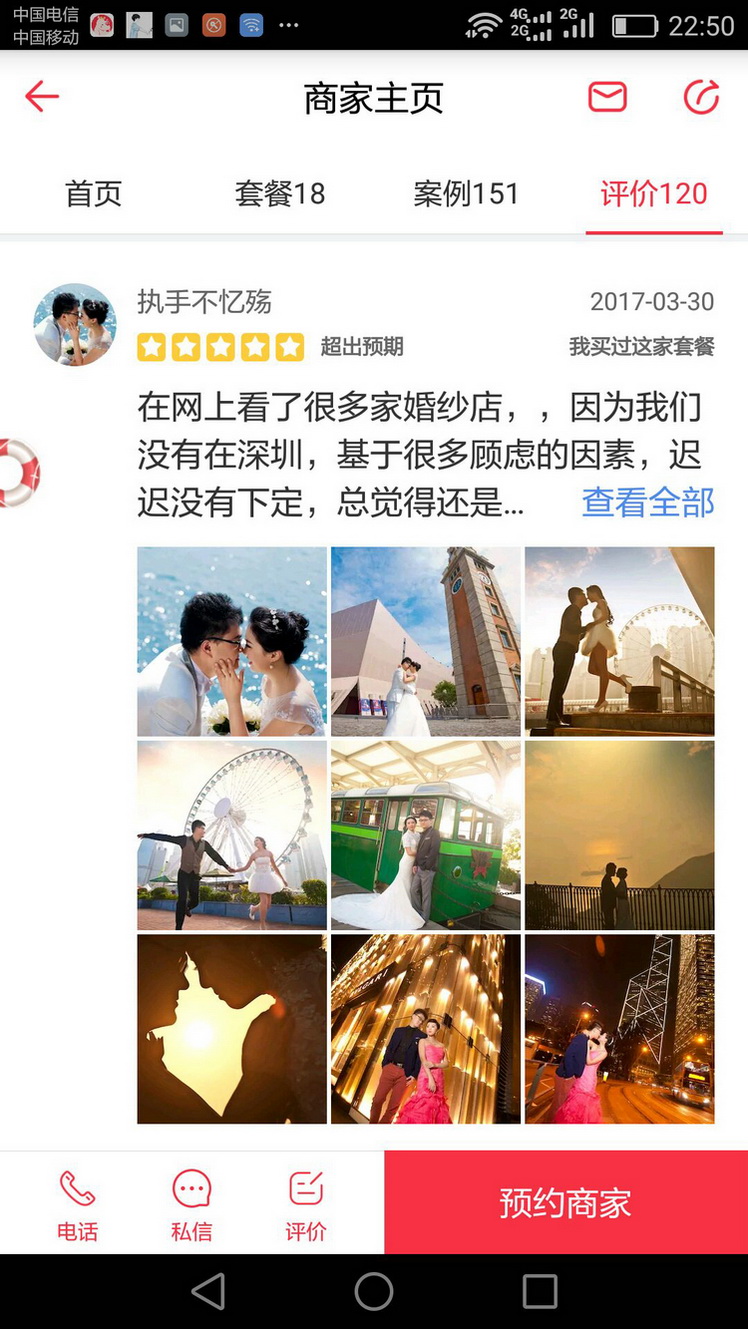Tap the share icon in header

[x=701, y=97]
